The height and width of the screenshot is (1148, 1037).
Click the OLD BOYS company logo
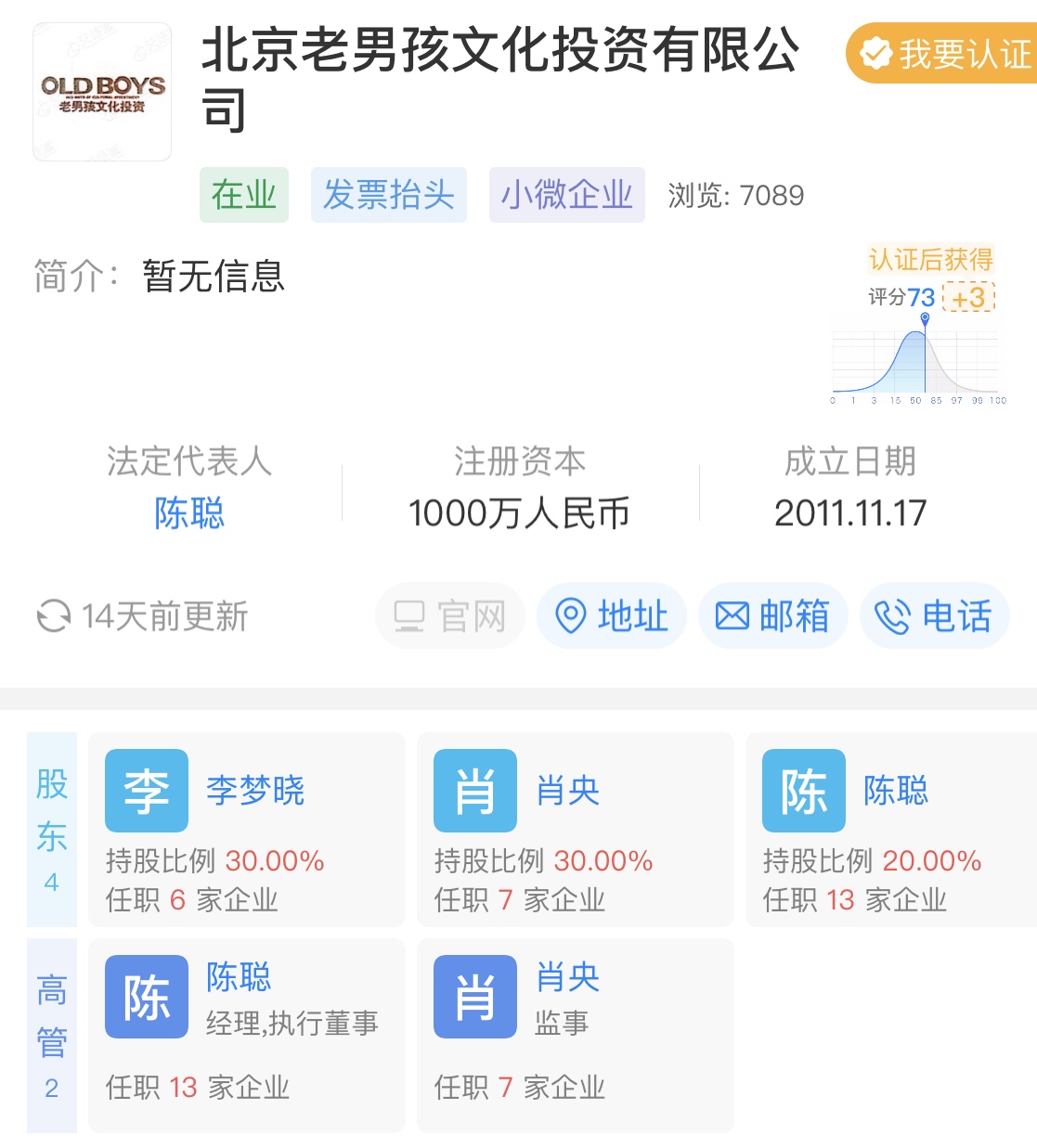pos(102,90)
